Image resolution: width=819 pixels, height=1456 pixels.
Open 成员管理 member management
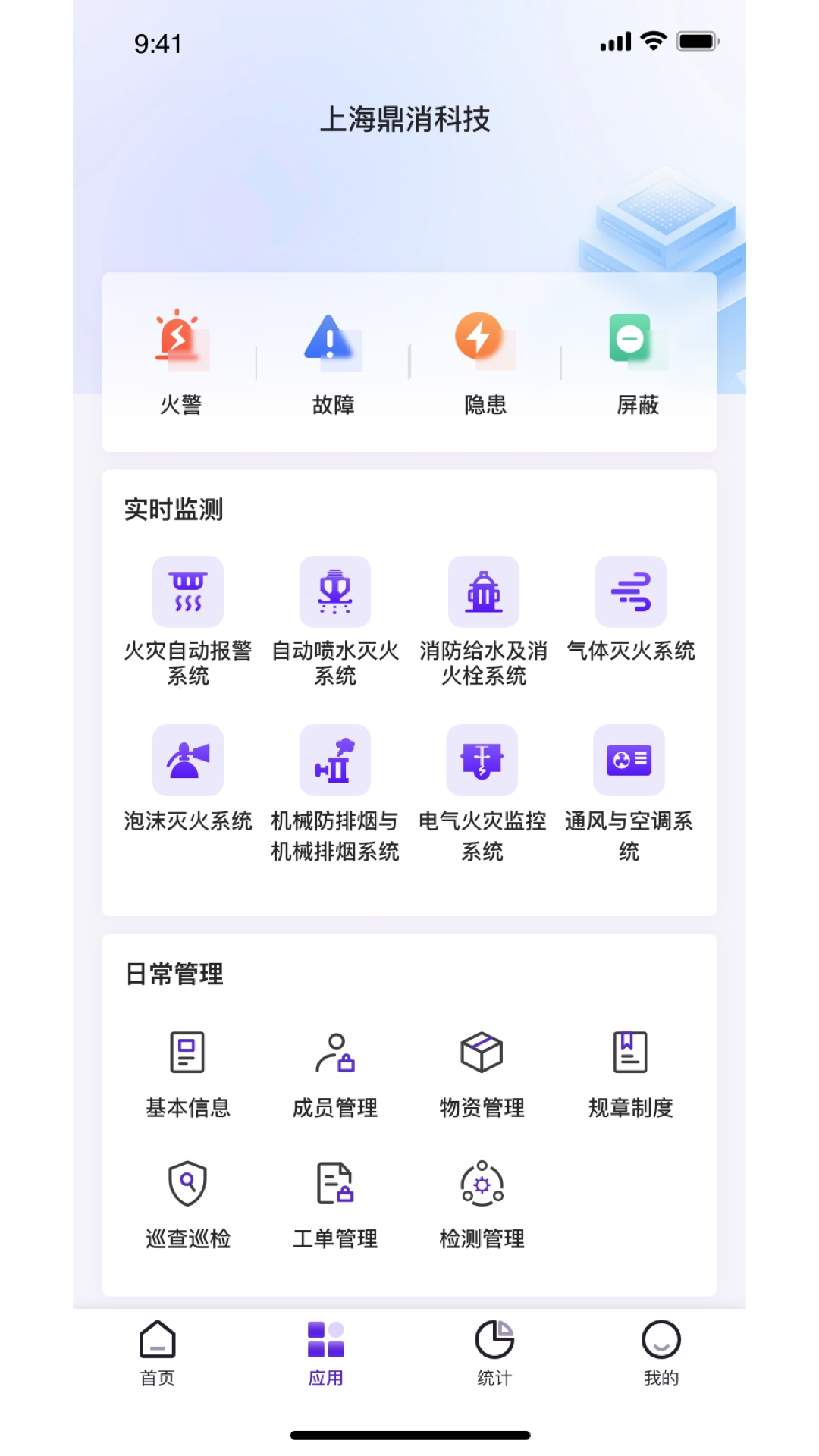(335, 1075)
